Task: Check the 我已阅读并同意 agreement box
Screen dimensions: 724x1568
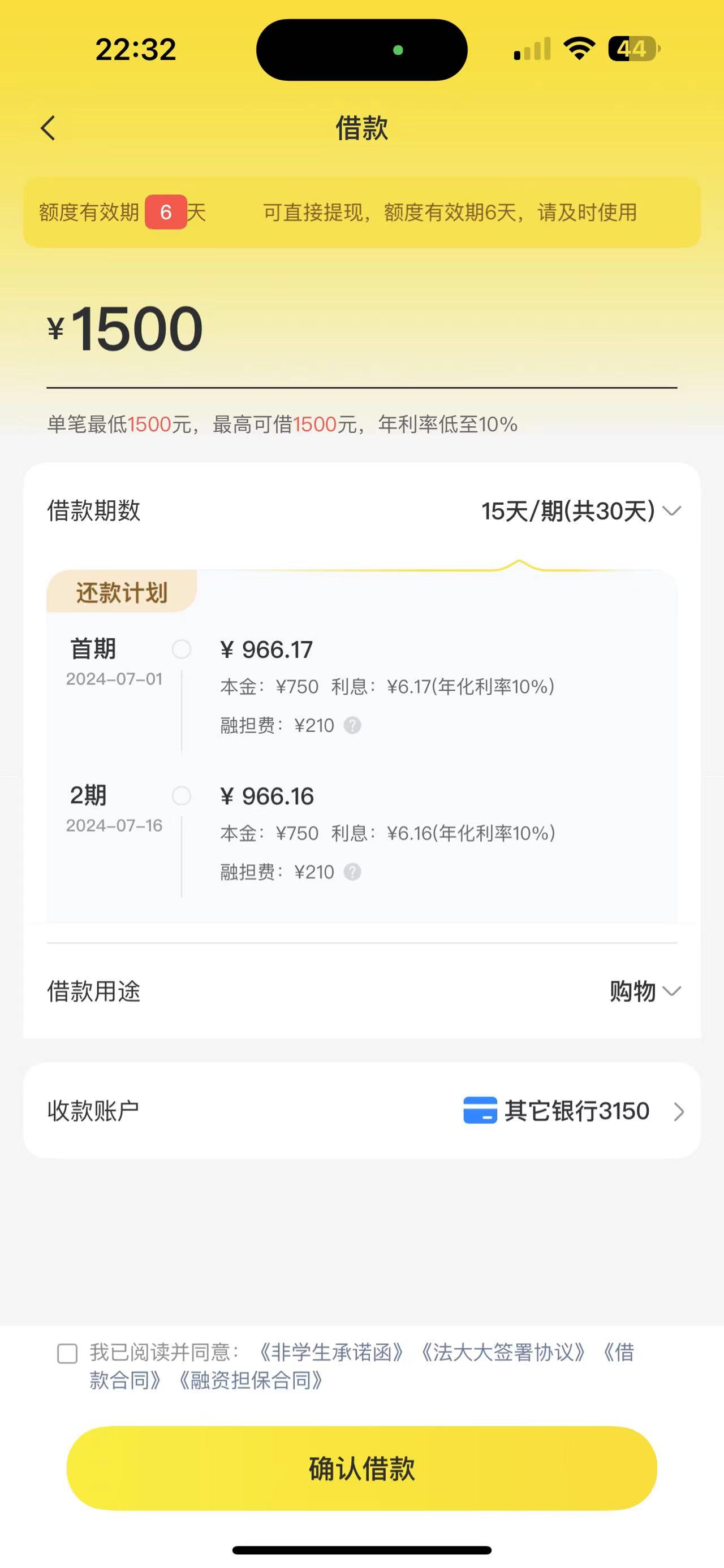Action: 67,1354
